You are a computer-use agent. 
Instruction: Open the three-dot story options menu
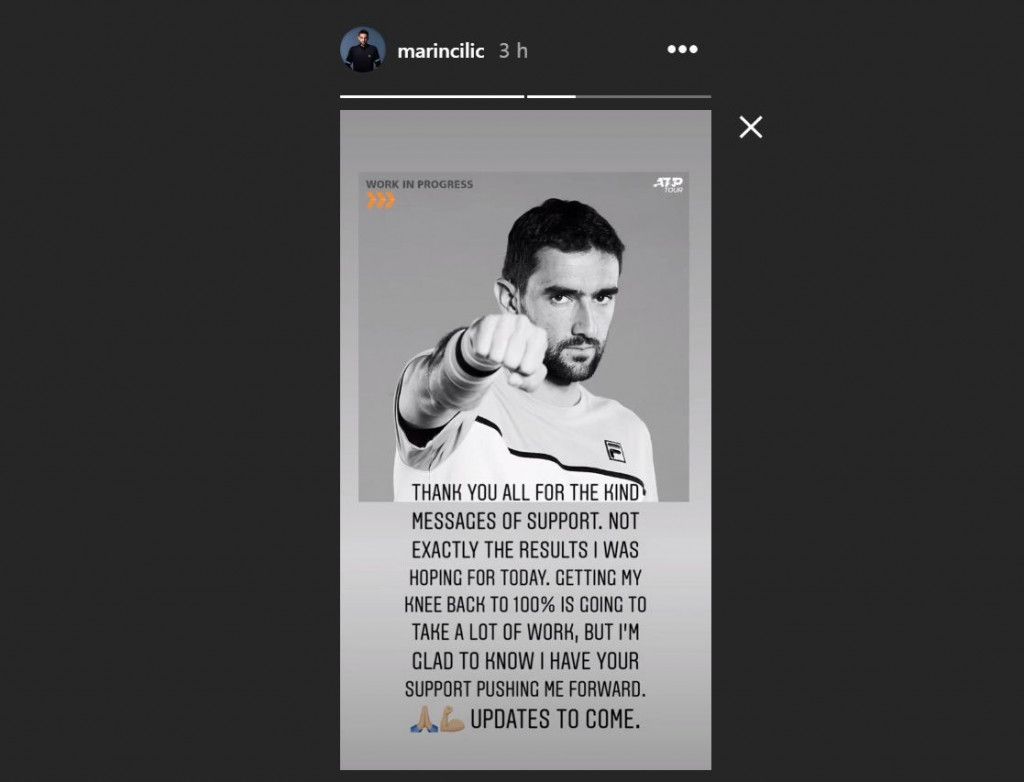pyautogui.click(x=682, y=49)
